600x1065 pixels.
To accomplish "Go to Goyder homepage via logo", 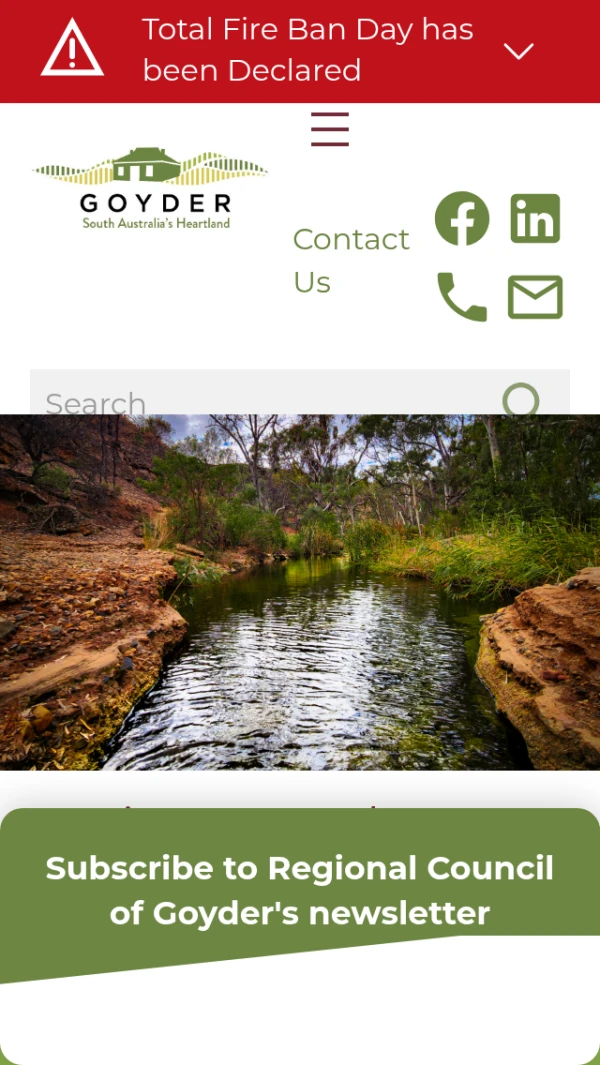I will pos(150,188).
